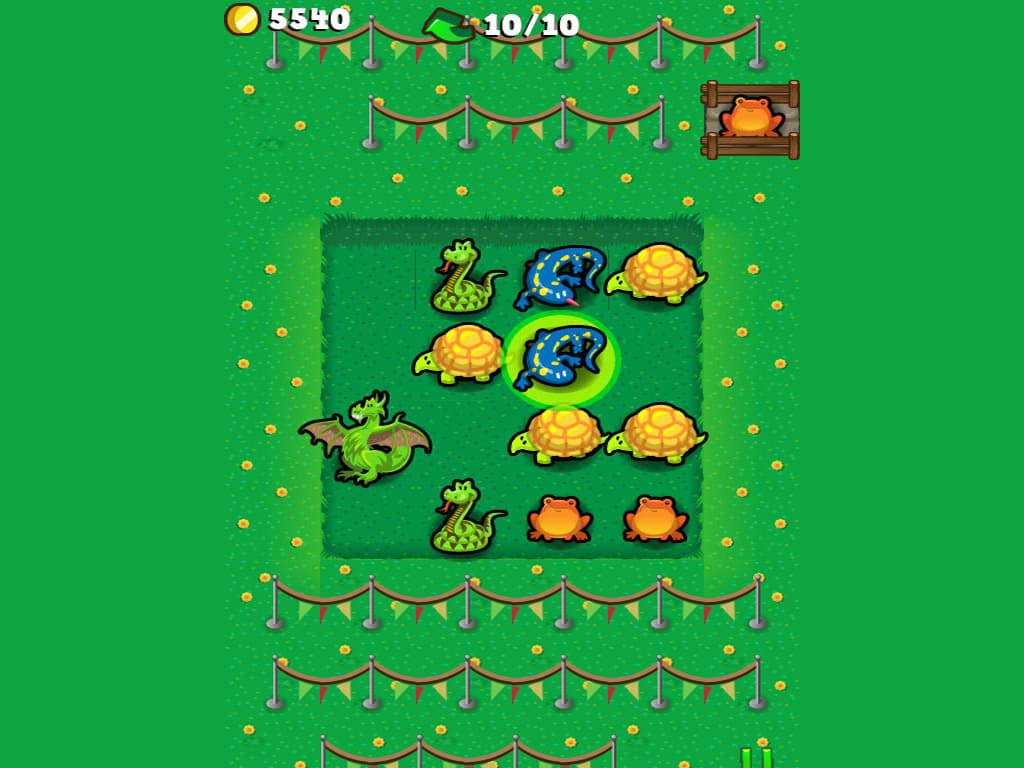Tap the snake next to the orange frogs
Viewport: 1024px width, 768px height.
[465, 518]
